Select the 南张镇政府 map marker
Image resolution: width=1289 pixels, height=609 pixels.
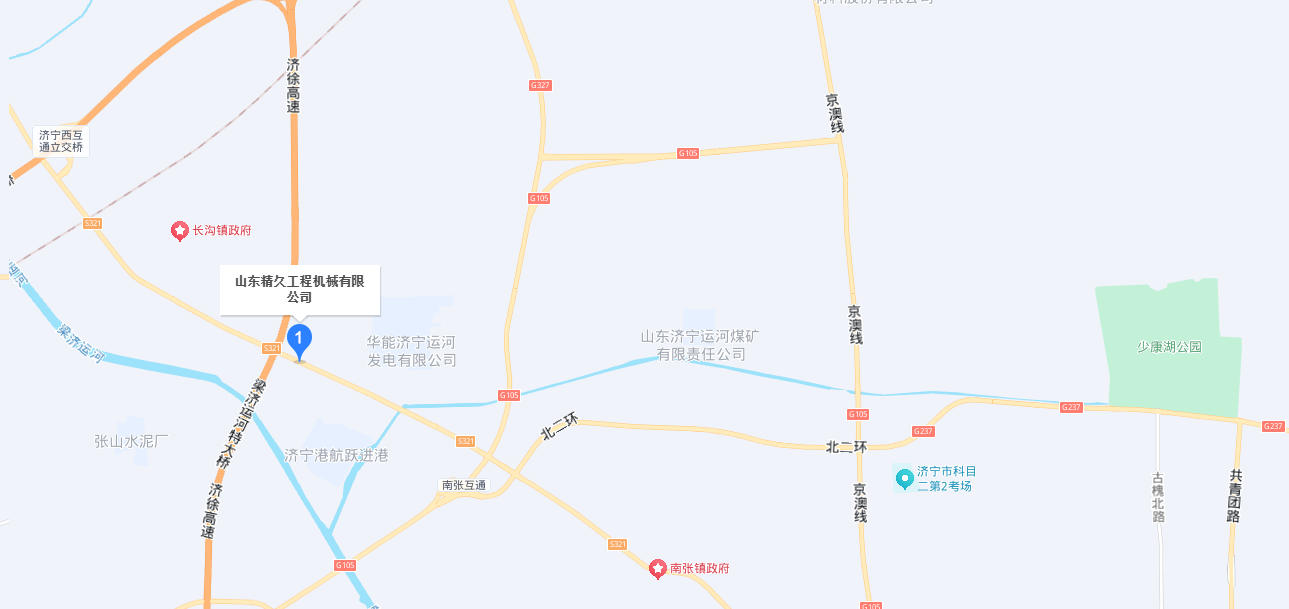click(x=658, y=569)
